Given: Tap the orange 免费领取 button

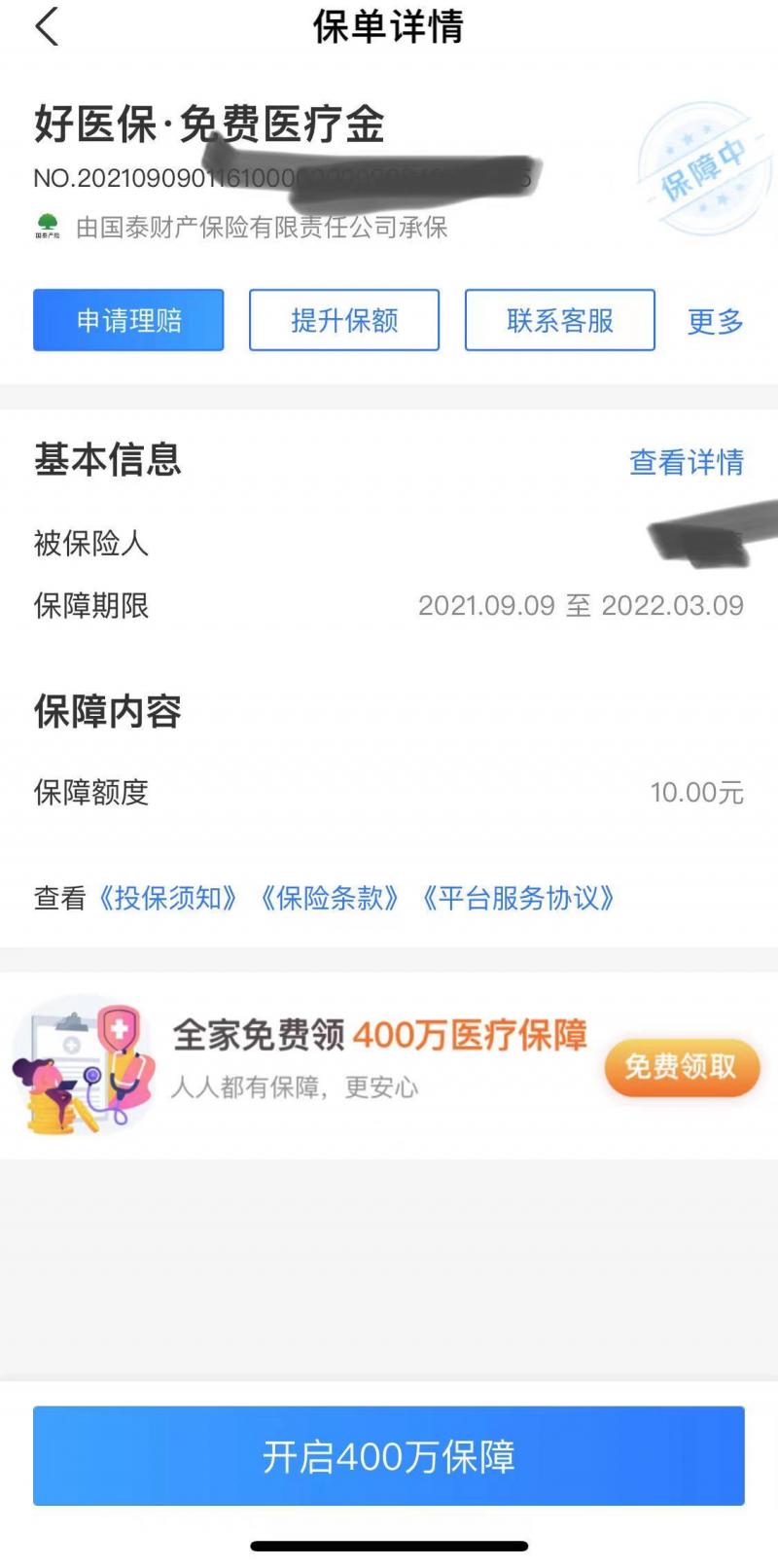Looking at the screenshot, I should [x=681, y=1067].
